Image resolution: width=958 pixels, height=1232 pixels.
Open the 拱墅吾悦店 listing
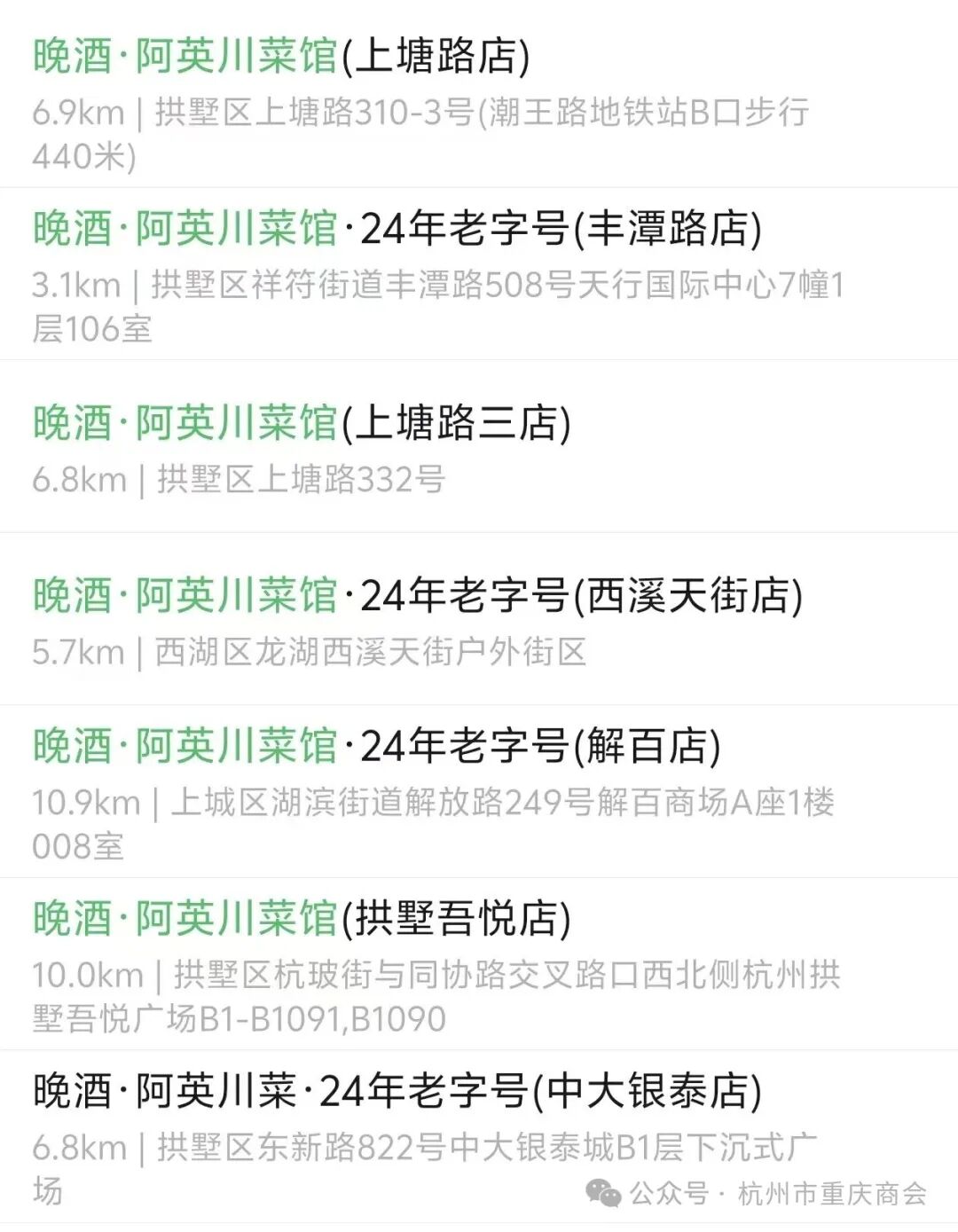302,918
